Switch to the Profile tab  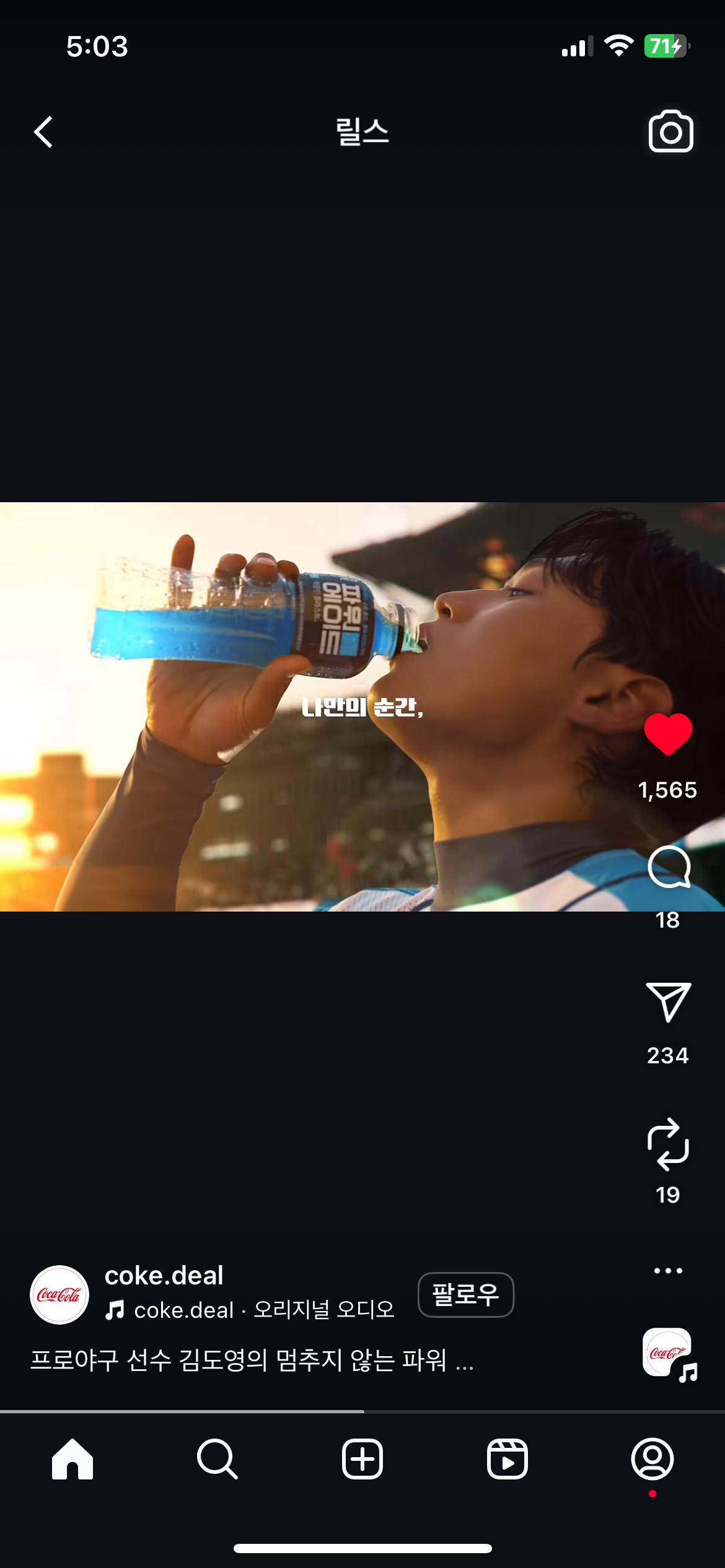click(x=652, y=1459)
